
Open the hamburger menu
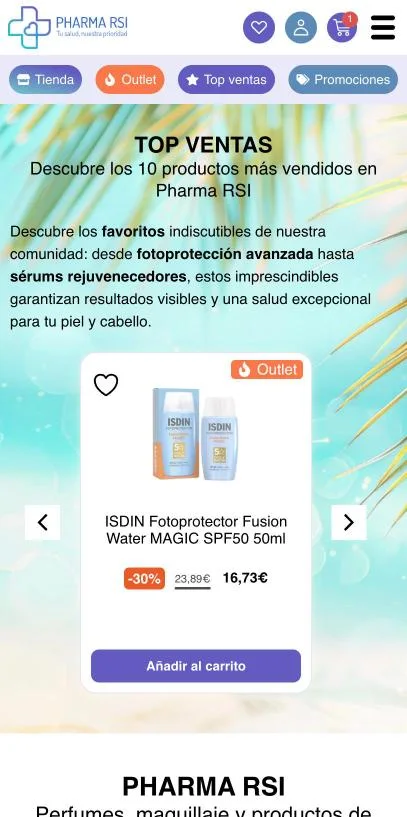click(383, 27)
